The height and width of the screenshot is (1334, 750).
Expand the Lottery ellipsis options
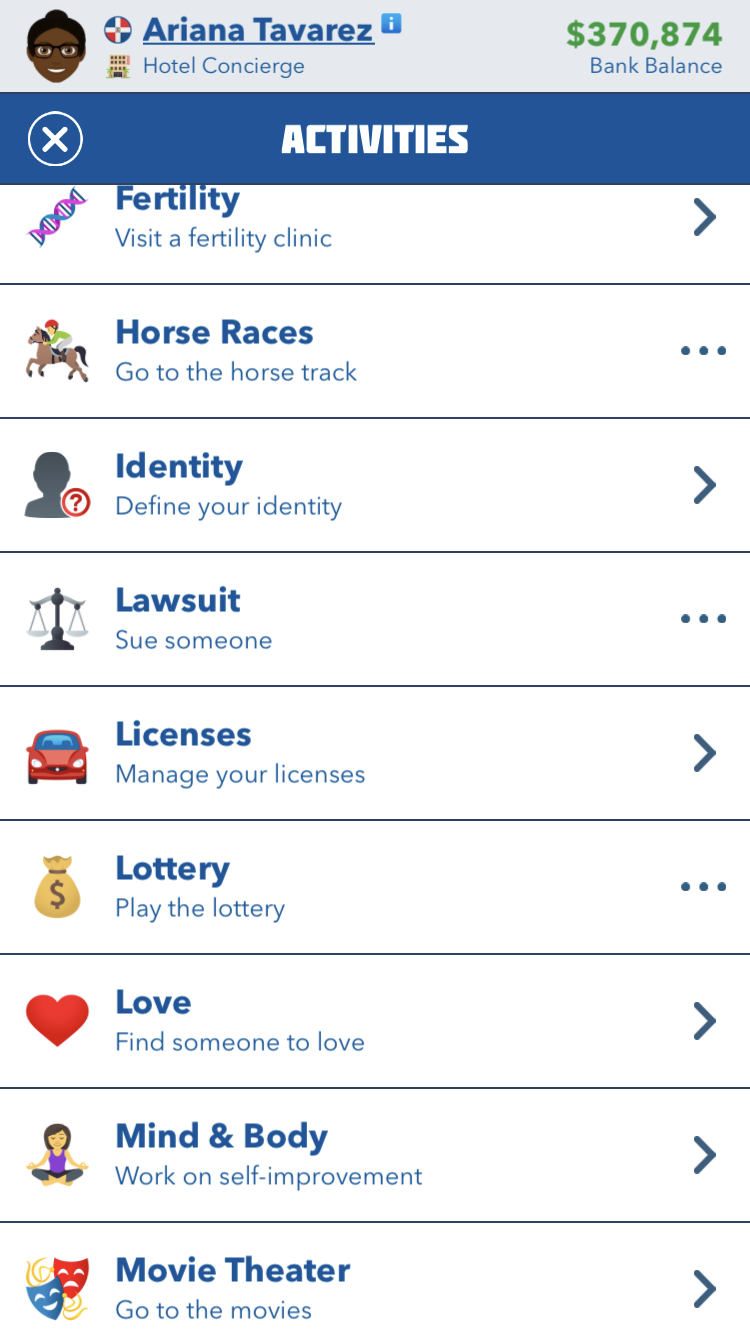click(703, 886)
